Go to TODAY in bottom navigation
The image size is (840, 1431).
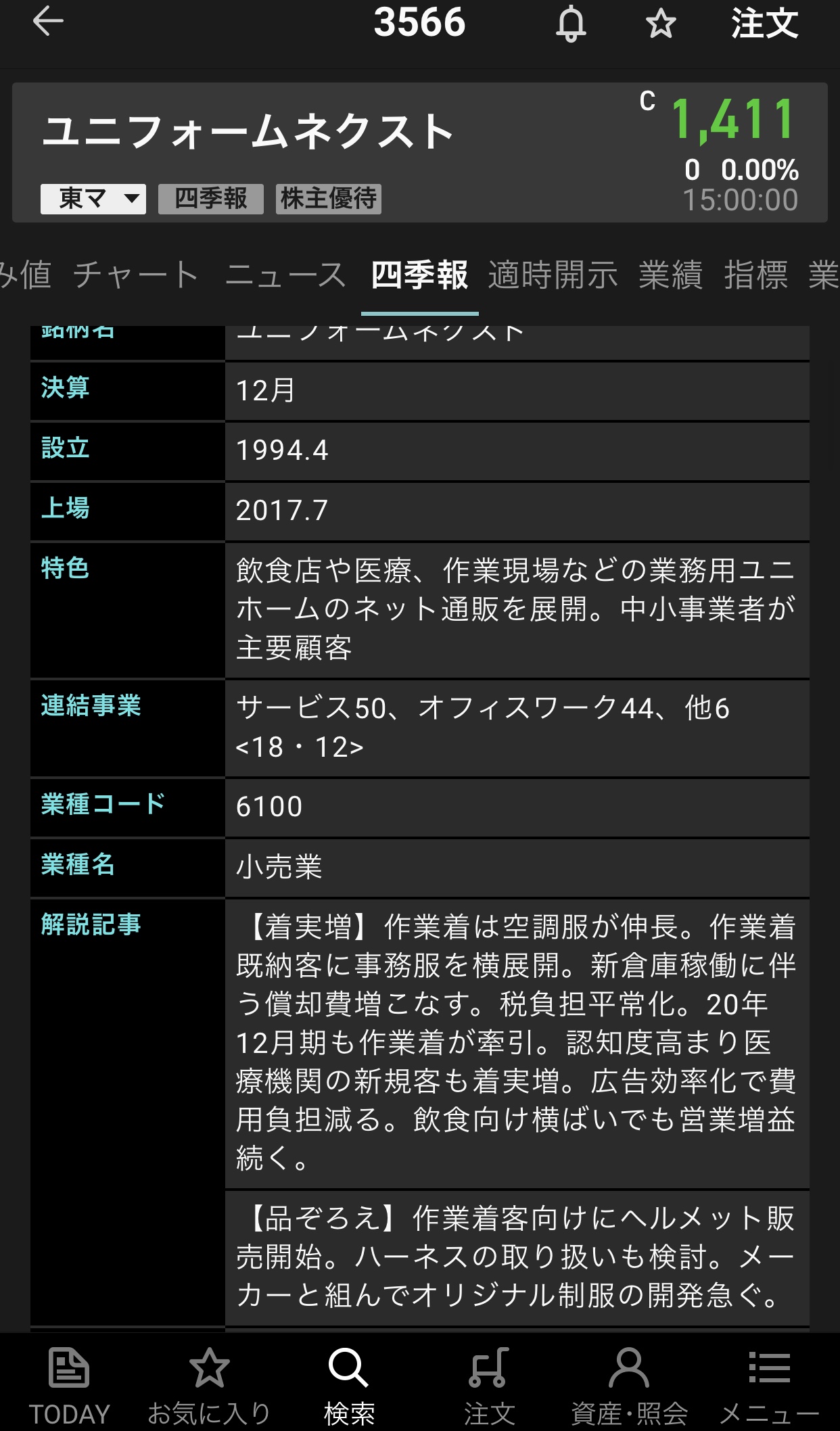[69, 1384]
